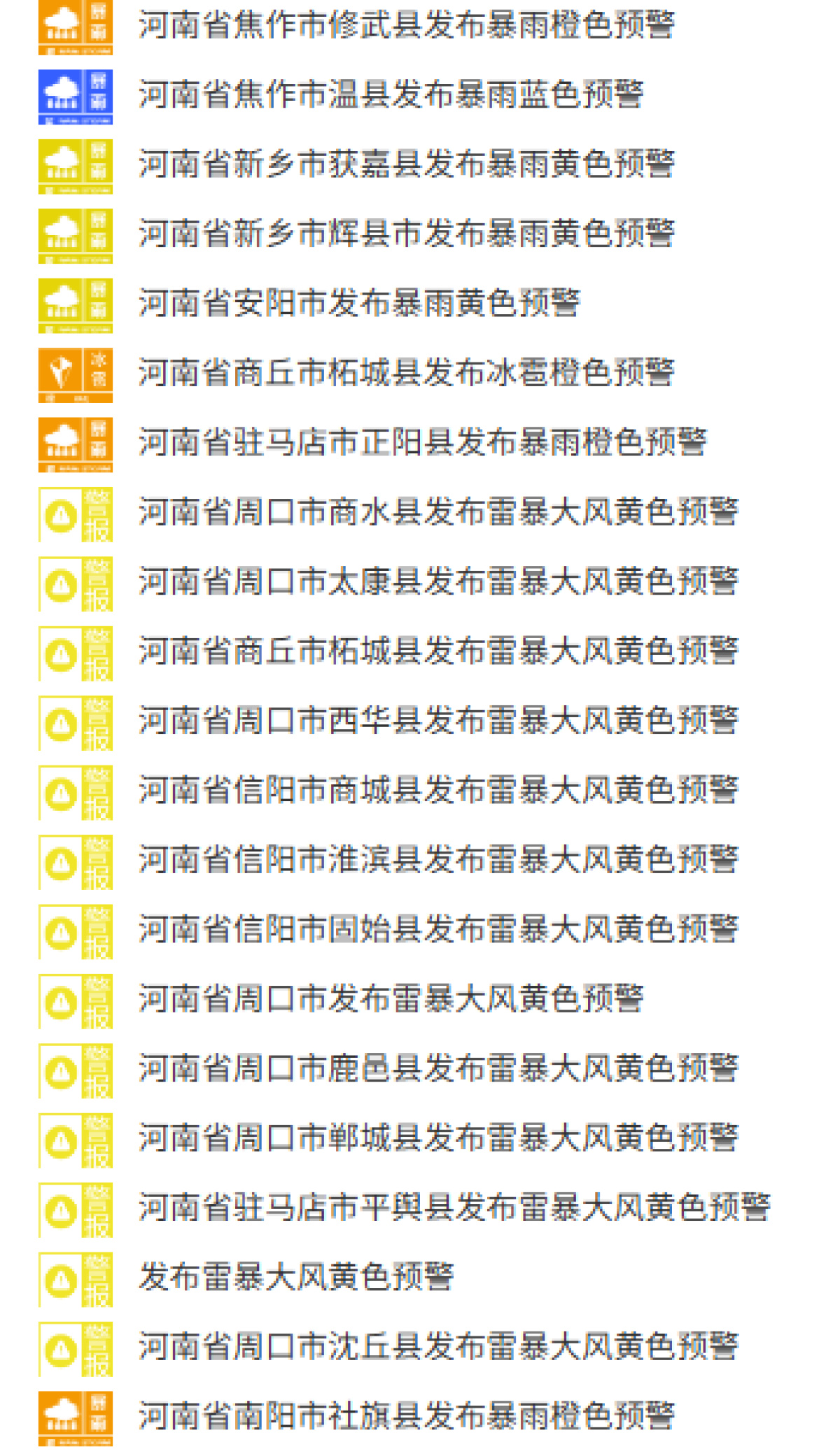This screenshot has height=1456, width=840.
Task: Select 信阳市商城县 thunderstorm gale warning
Action: [439, 790]
